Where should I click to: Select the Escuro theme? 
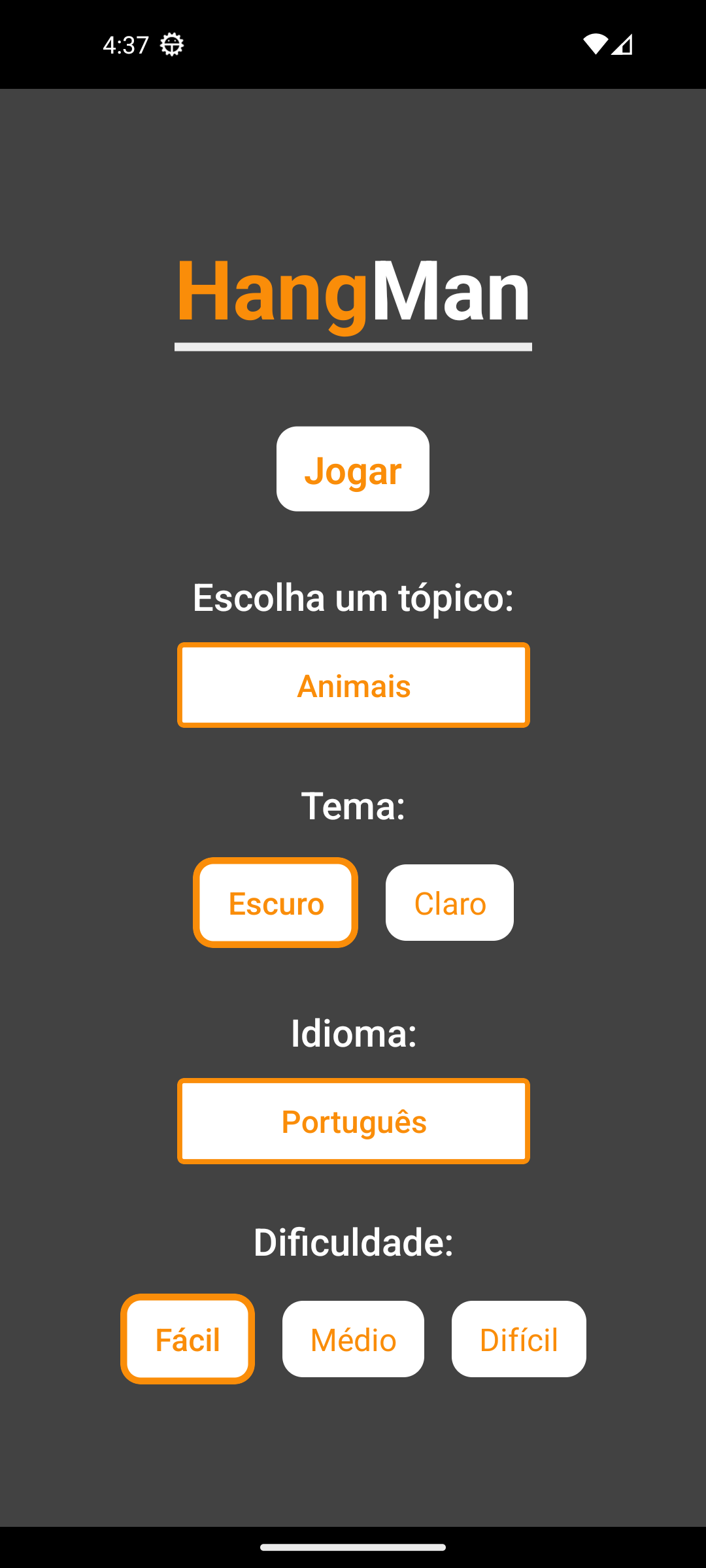275,902
